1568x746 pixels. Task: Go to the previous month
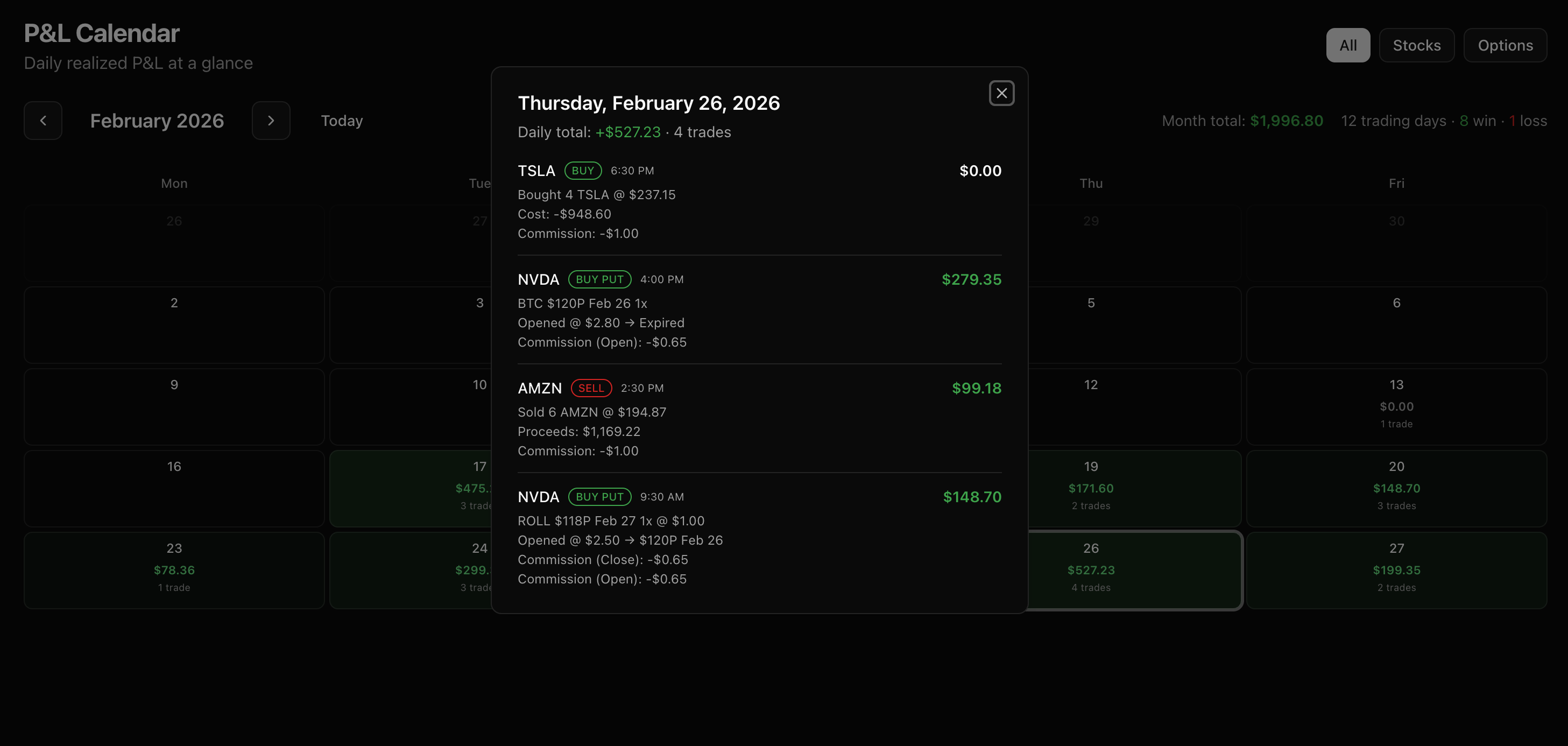43,121
